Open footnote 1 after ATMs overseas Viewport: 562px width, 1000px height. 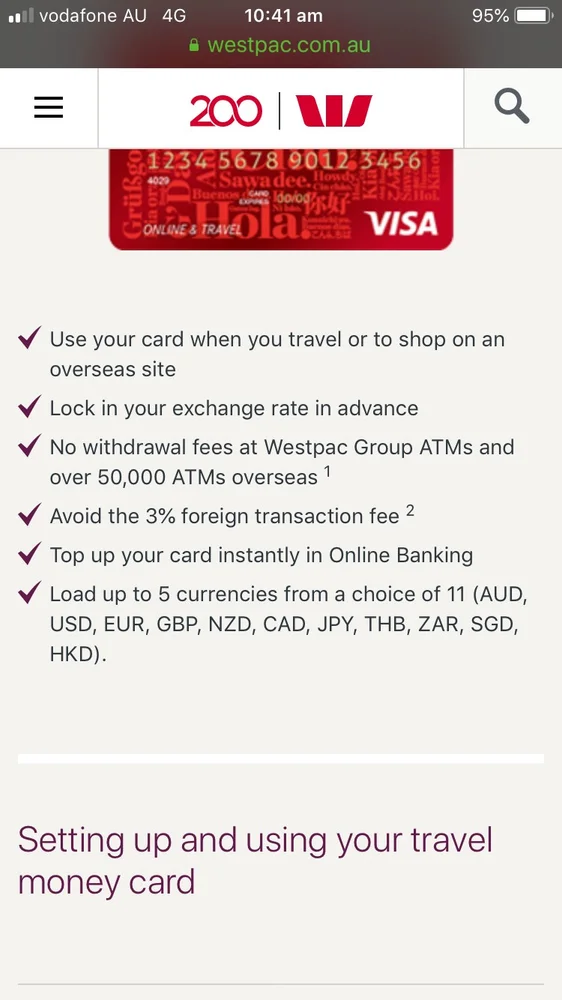coord(327,473)
